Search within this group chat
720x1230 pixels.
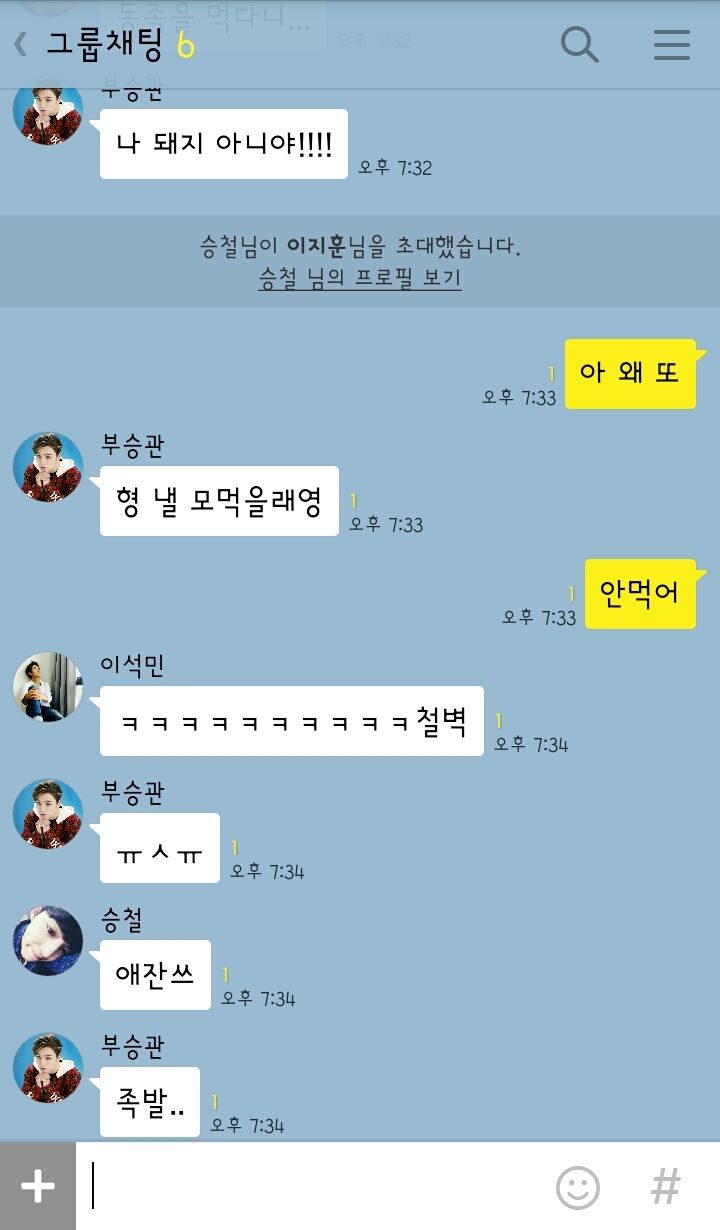(x=579, y=44)
